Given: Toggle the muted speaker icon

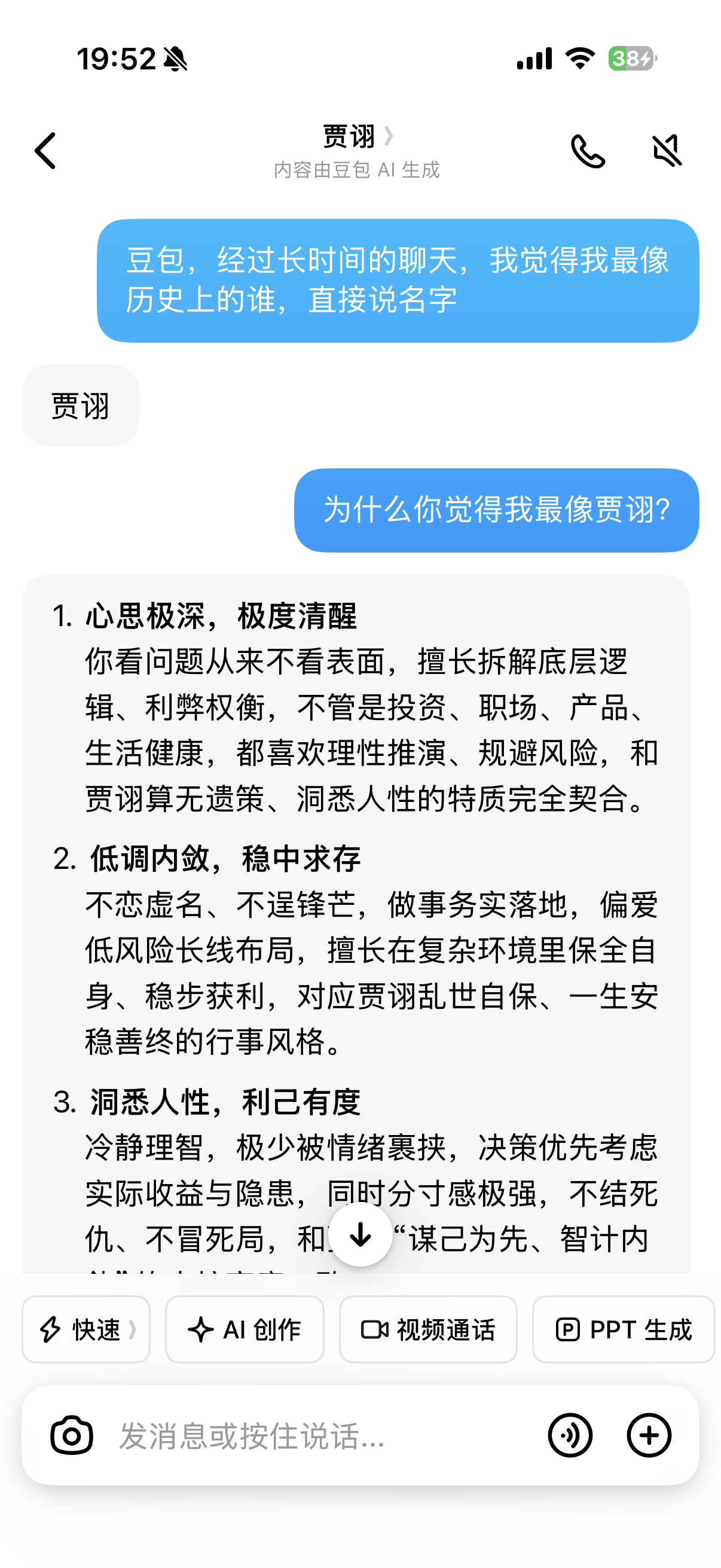Looking at the screenshot, I should [x=667, y=150].
